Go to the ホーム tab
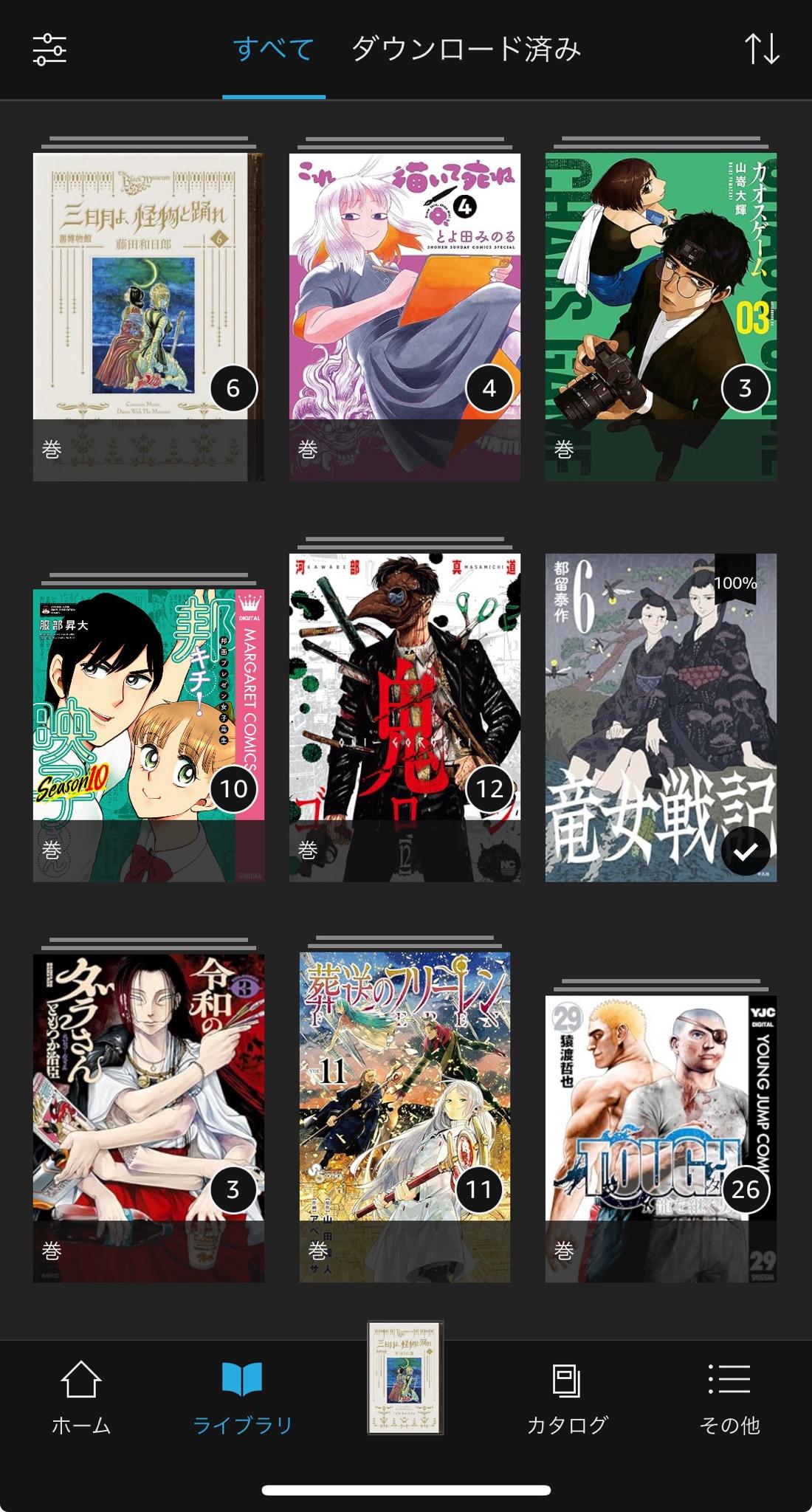Image resolution: width=812 pixels, height=1512 pixels. click(x=81, y=1398)
